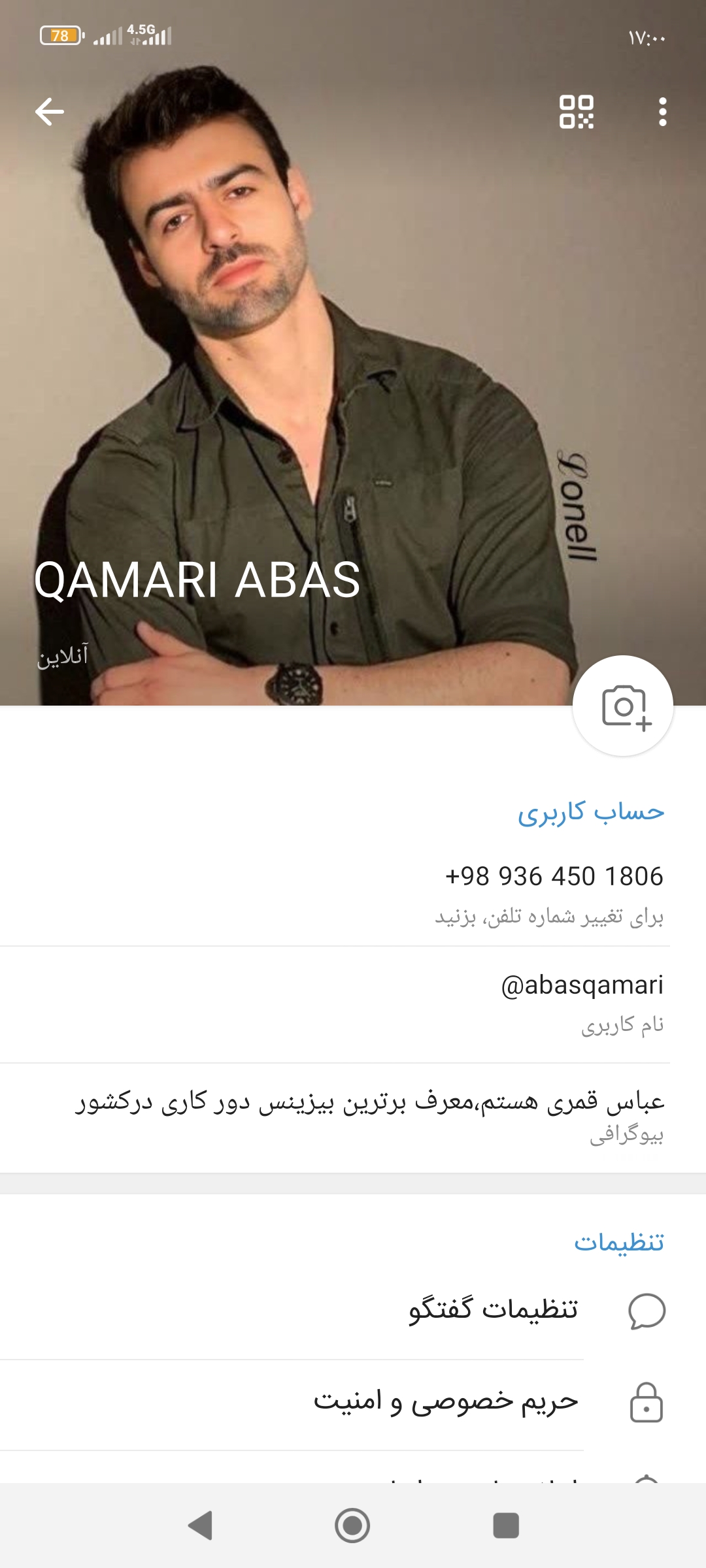
Task: Tap the system home button
Action: pyautogui.click(x=352, y=1526)
